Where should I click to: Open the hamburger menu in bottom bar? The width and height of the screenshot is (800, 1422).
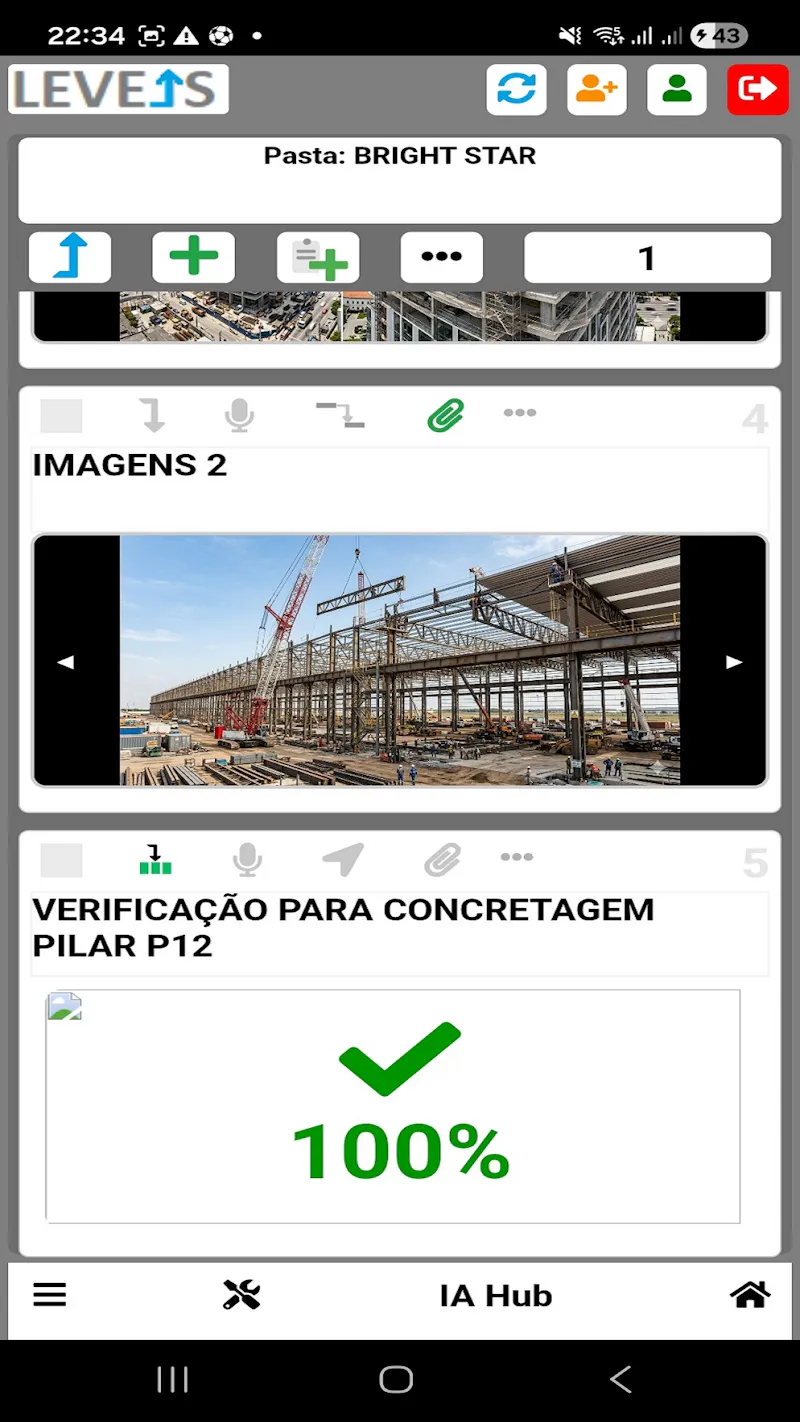[49, 1295]
